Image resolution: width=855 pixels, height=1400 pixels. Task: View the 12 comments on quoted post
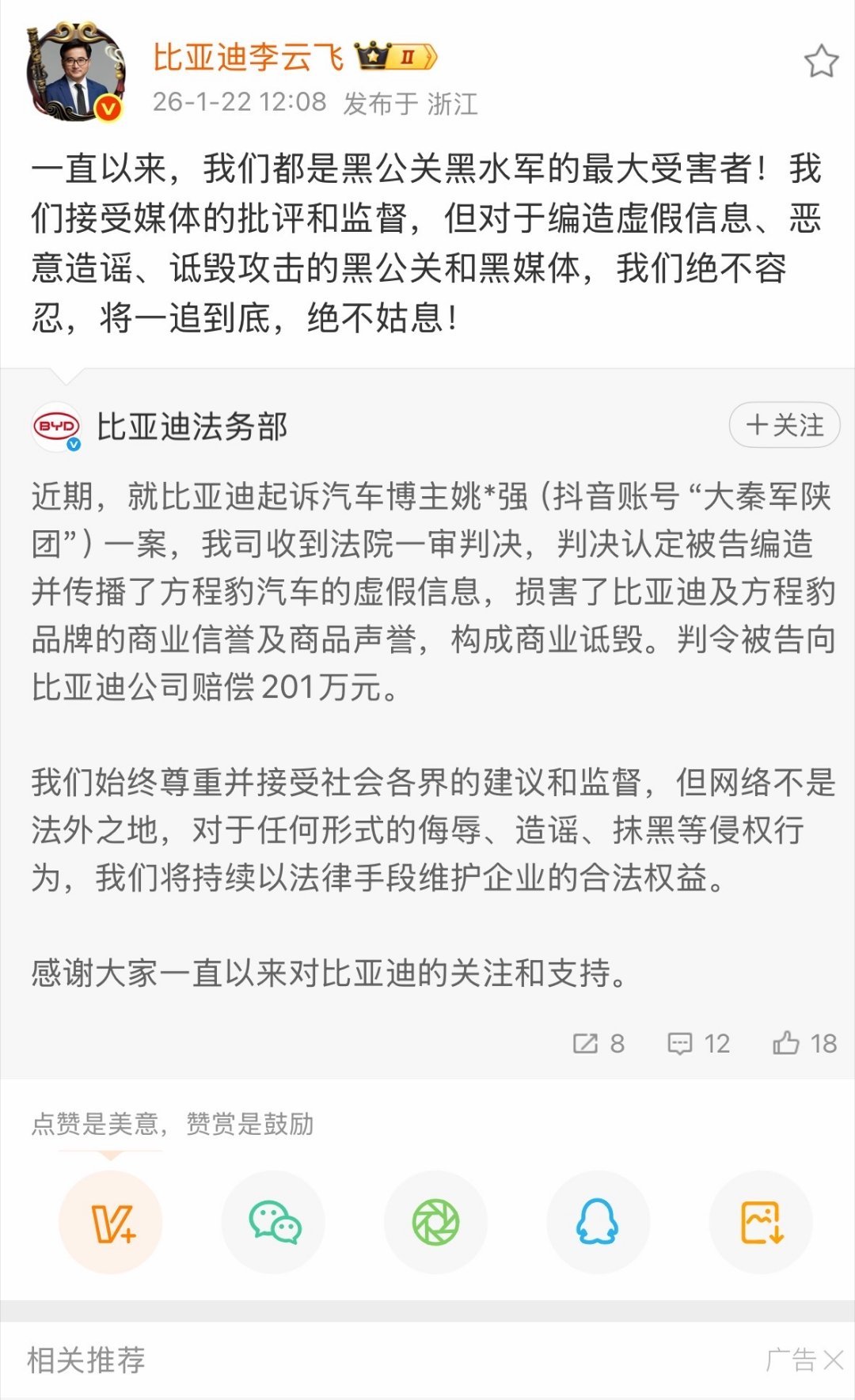click(x=698, y=1043)
